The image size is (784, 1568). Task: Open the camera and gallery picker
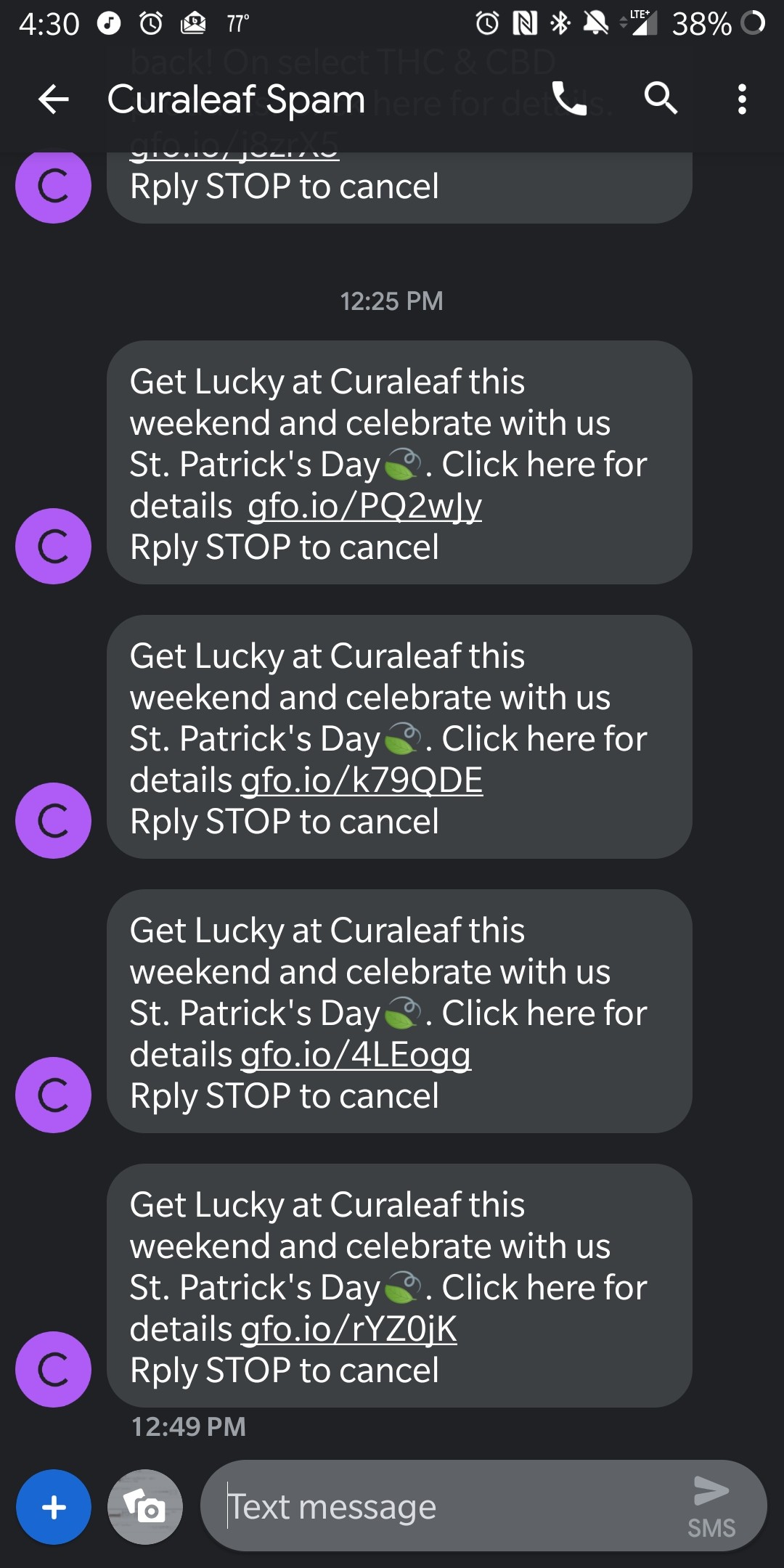pos(144,1508)
